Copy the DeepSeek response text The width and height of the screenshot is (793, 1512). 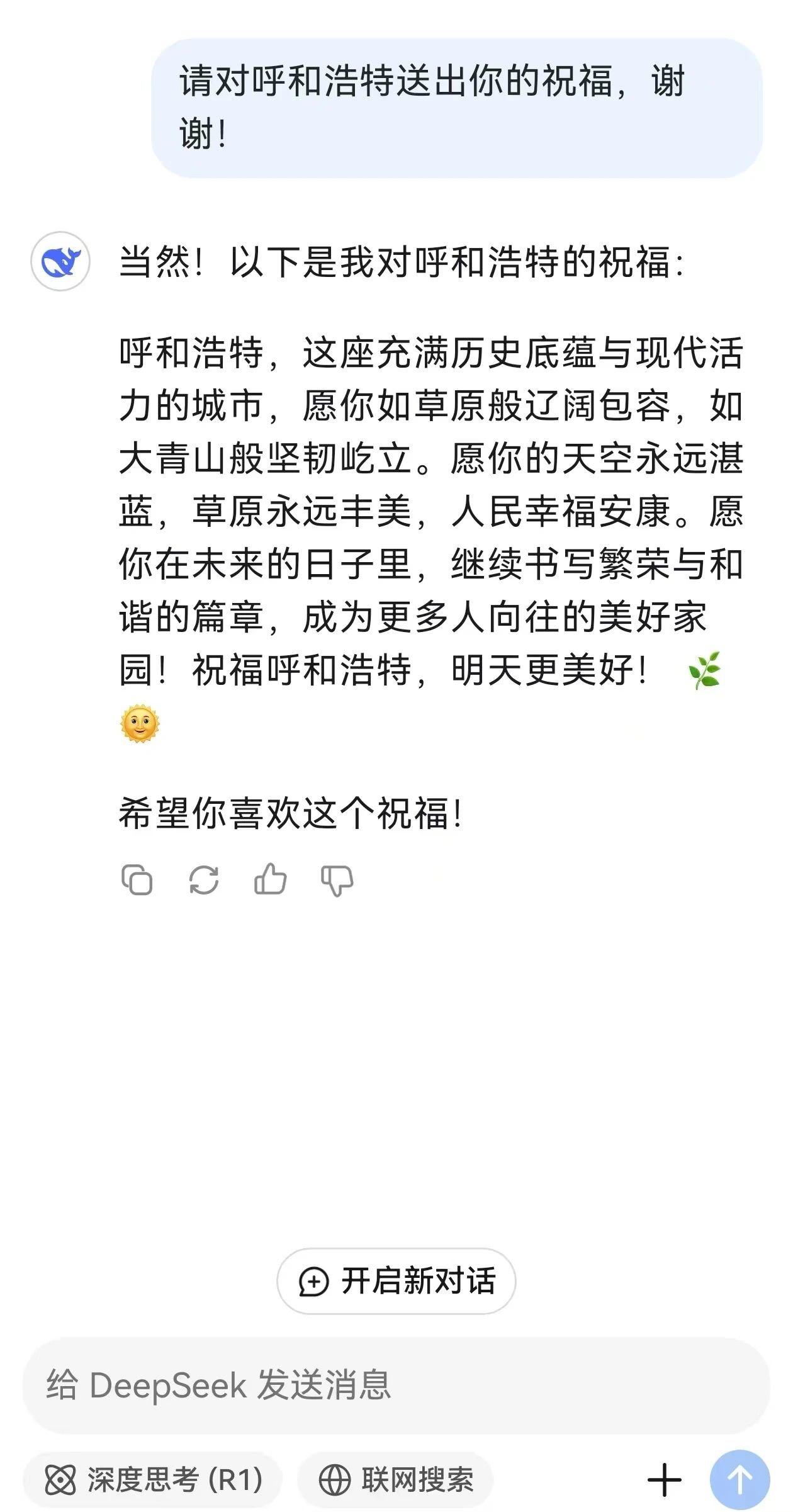137,880
